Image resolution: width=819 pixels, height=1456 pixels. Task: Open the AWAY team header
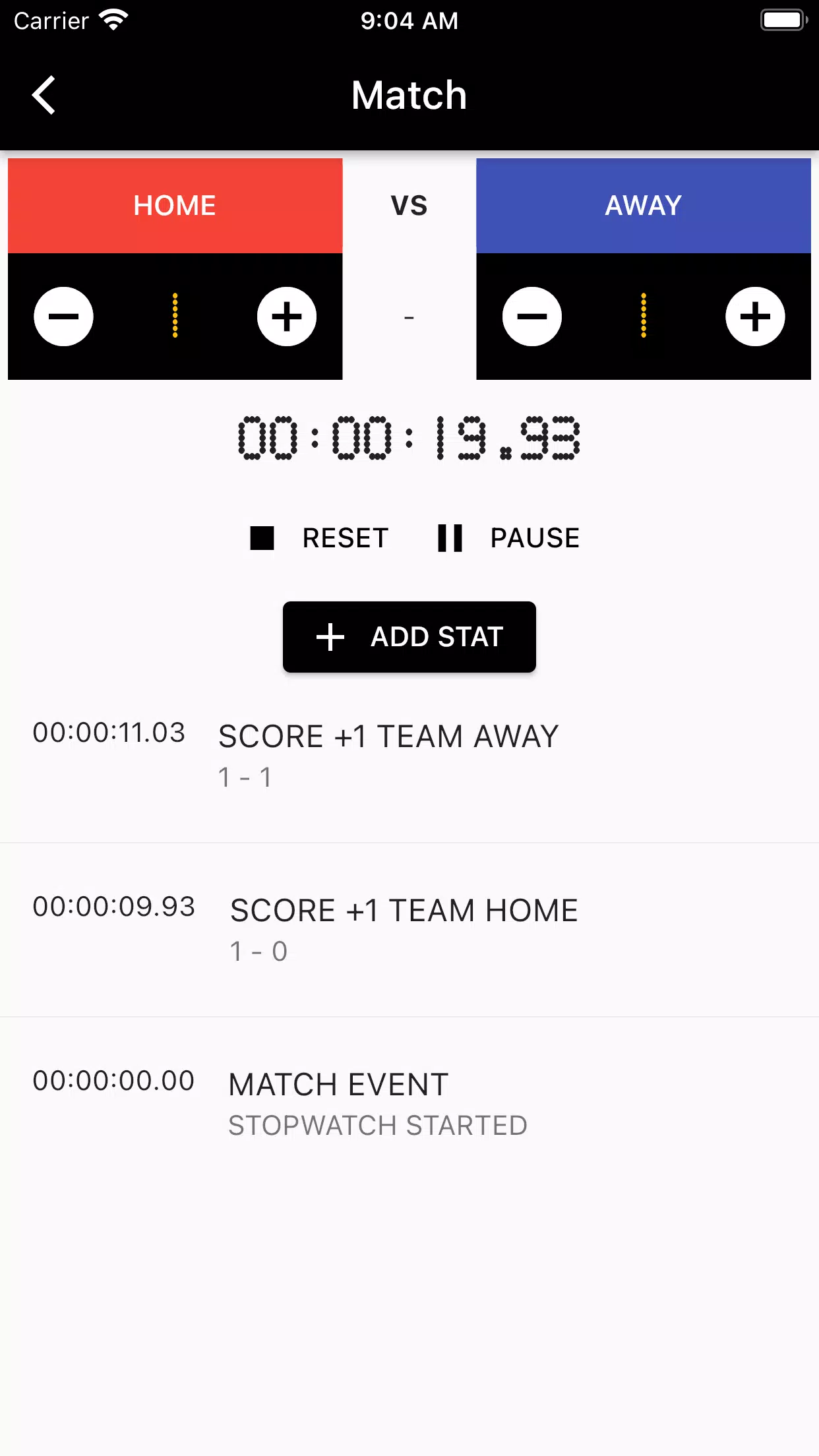643,205
